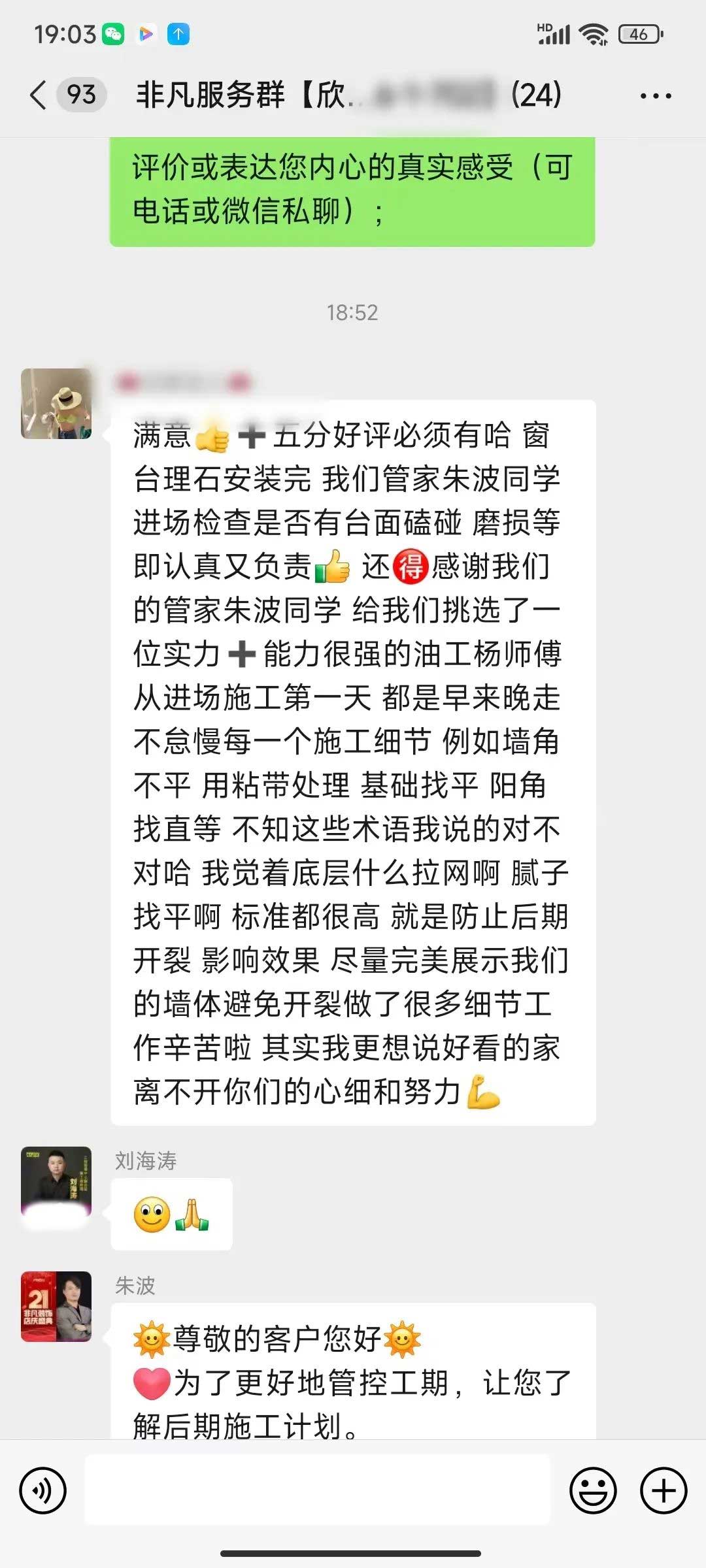This screenshot has width=706, height=1568.
Task: Tap the message text input field
Action: pos(318,1491)
